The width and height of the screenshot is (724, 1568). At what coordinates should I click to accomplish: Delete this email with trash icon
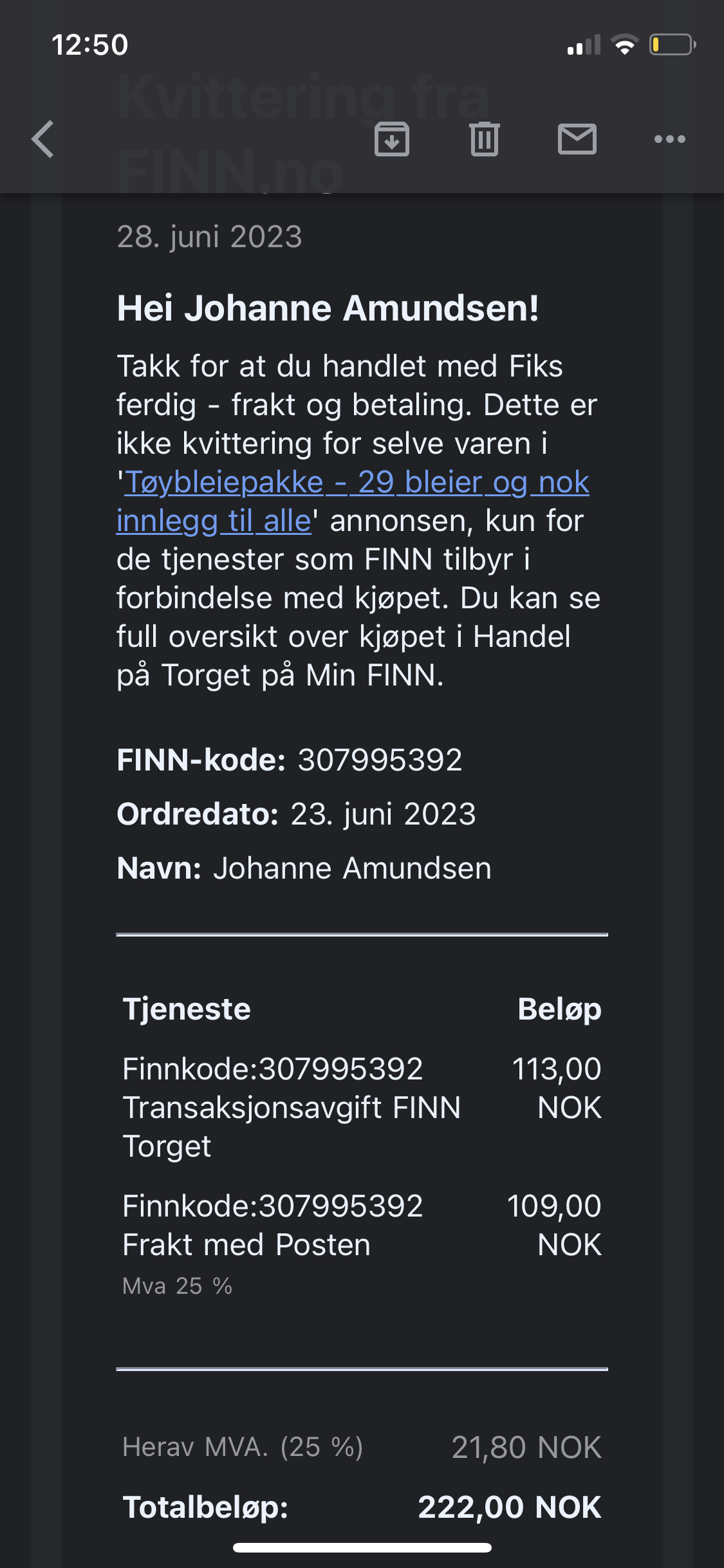point(485,139)
